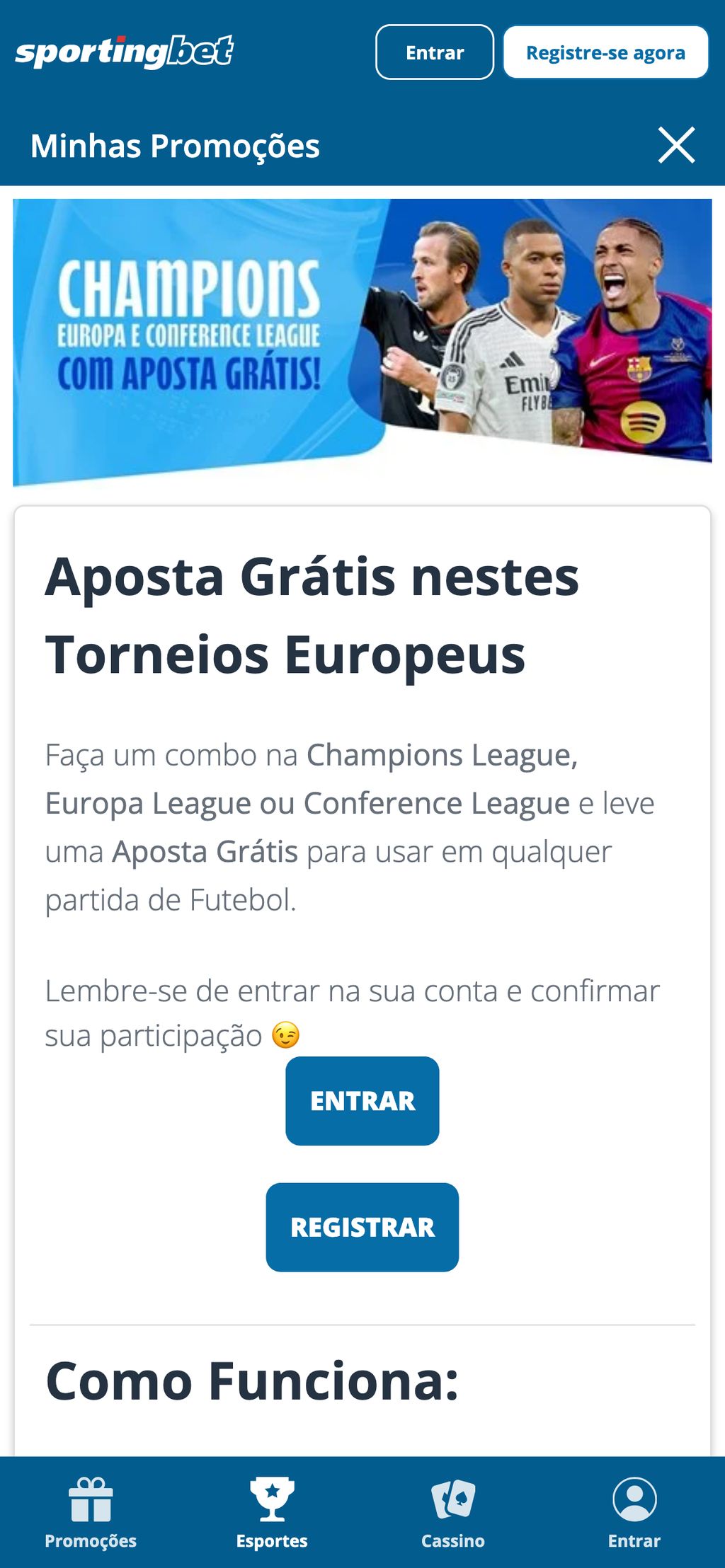Click the Minhas Promoções heading

pos(176,145)
